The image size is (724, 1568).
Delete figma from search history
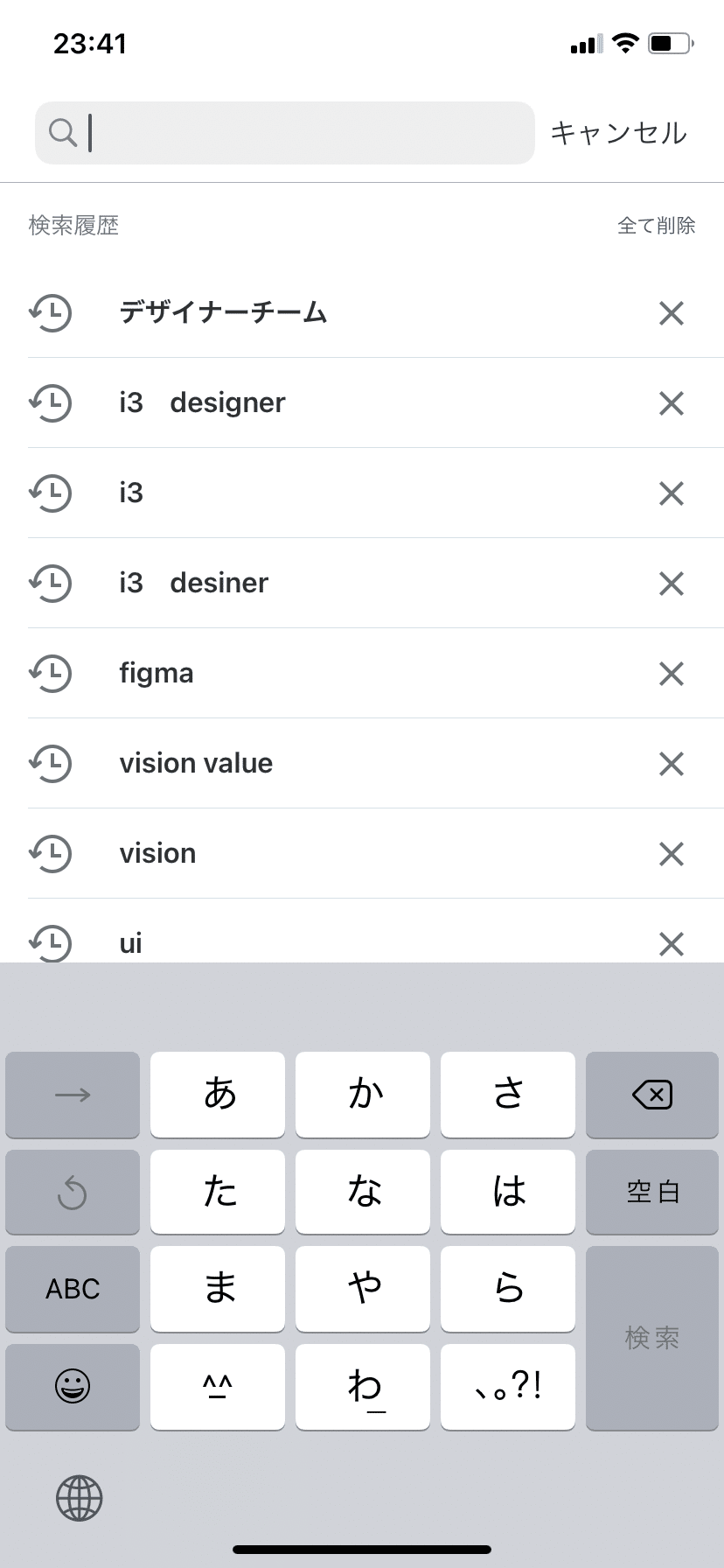click(x=671, y=674)
